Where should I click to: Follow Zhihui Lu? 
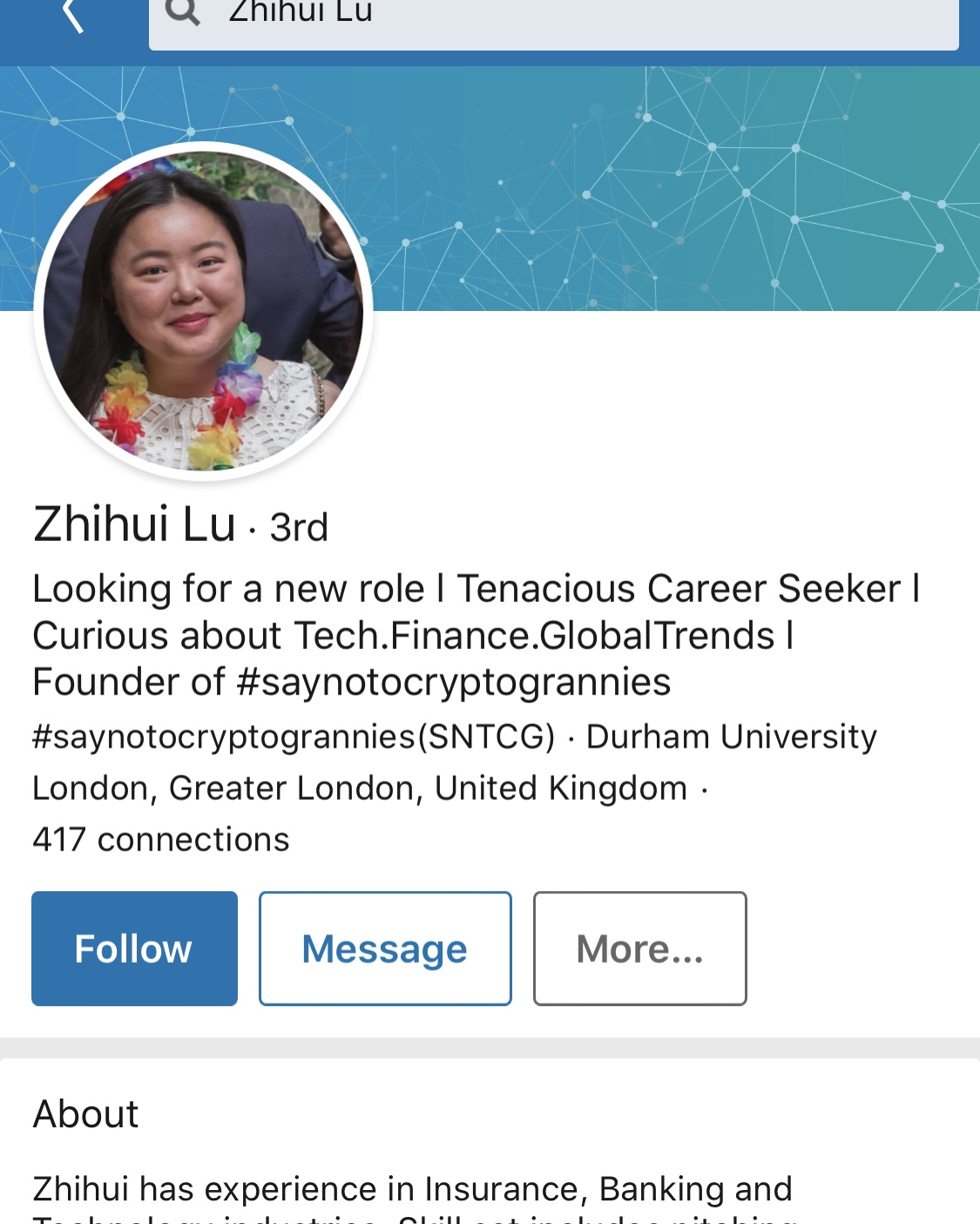coord(134,949)
